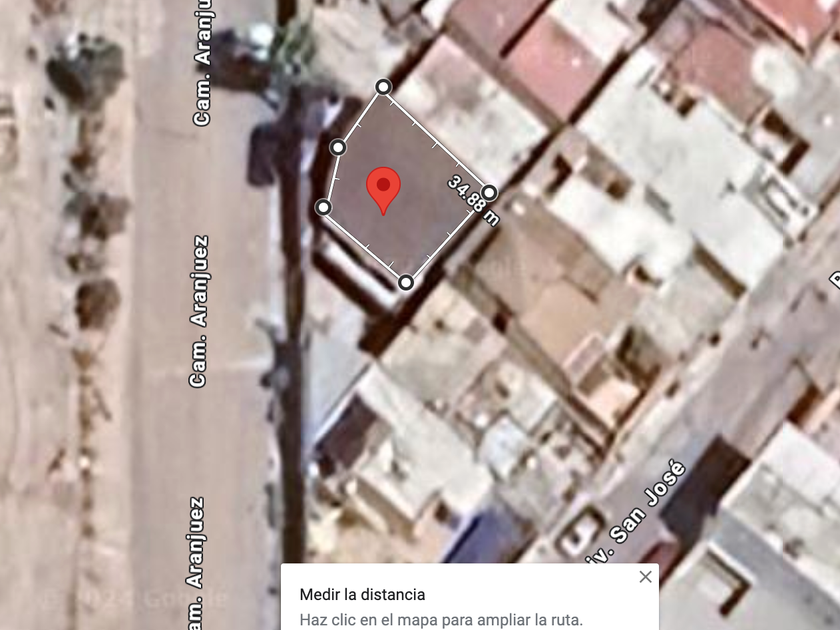Screen dimensions: 840x630
Task: Close the Medir la distancia panel
Action: coord(646,577)
